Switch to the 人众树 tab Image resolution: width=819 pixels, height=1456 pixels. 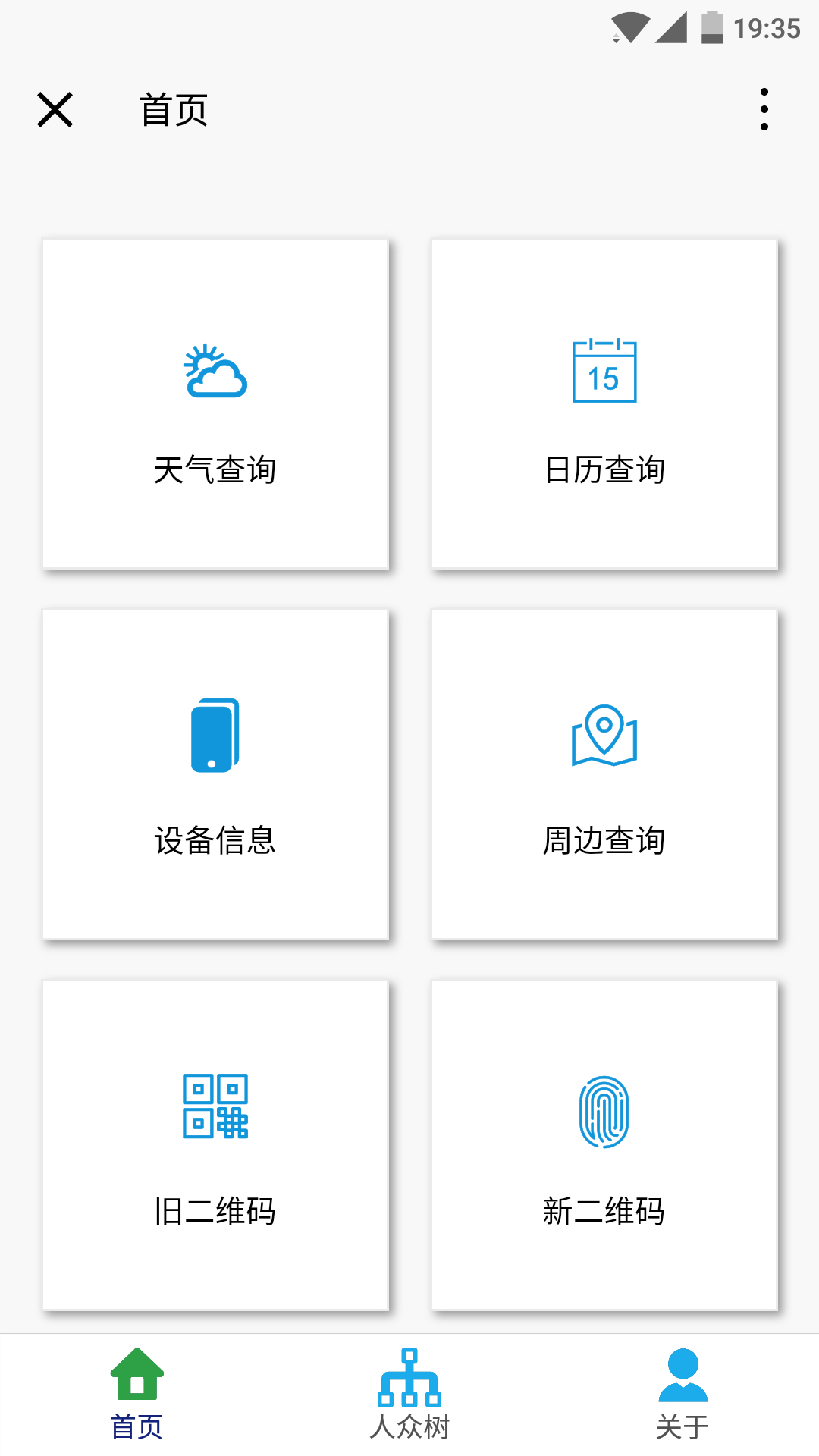409,1395
